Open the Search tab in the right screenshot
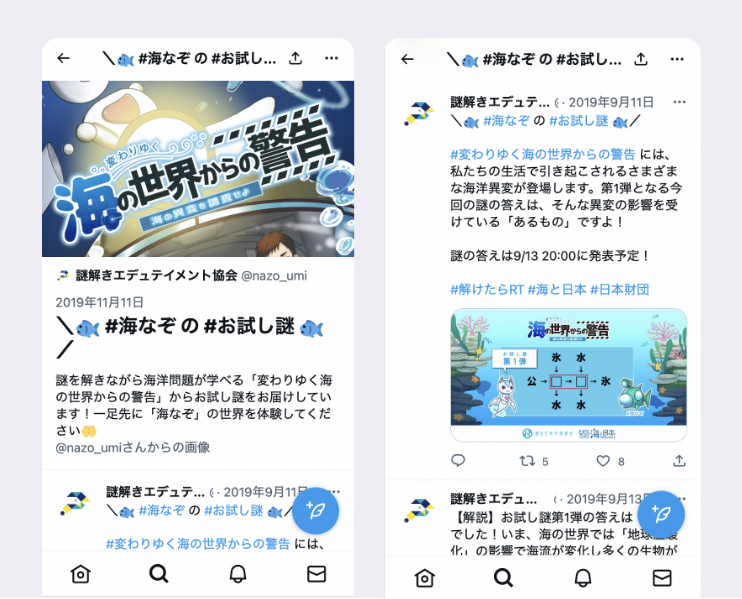742x599 pixels. click(x=503, y=578)
